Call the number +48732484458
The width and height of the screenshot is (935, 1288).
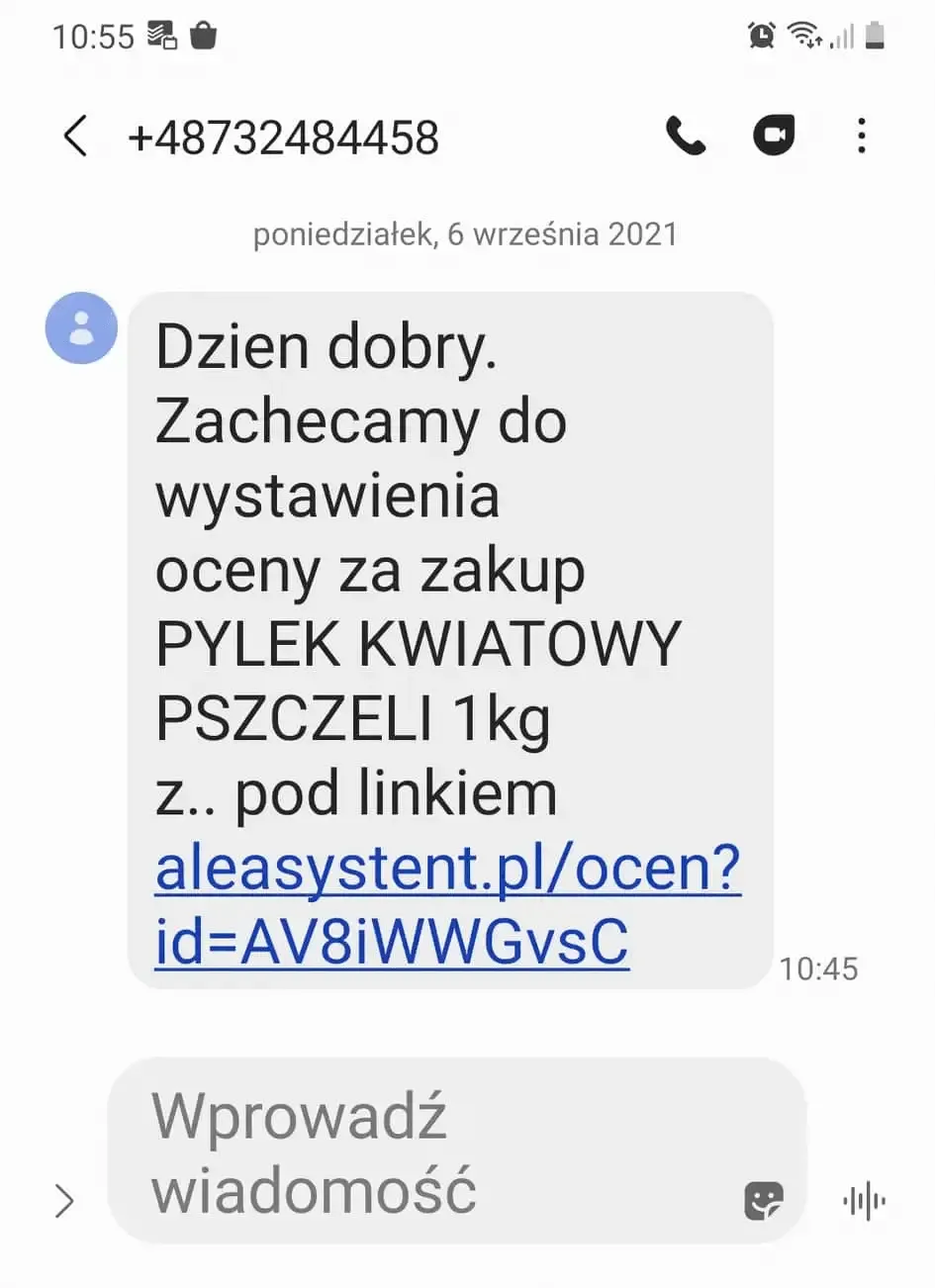pyautogui.click(x=686, y=136)
